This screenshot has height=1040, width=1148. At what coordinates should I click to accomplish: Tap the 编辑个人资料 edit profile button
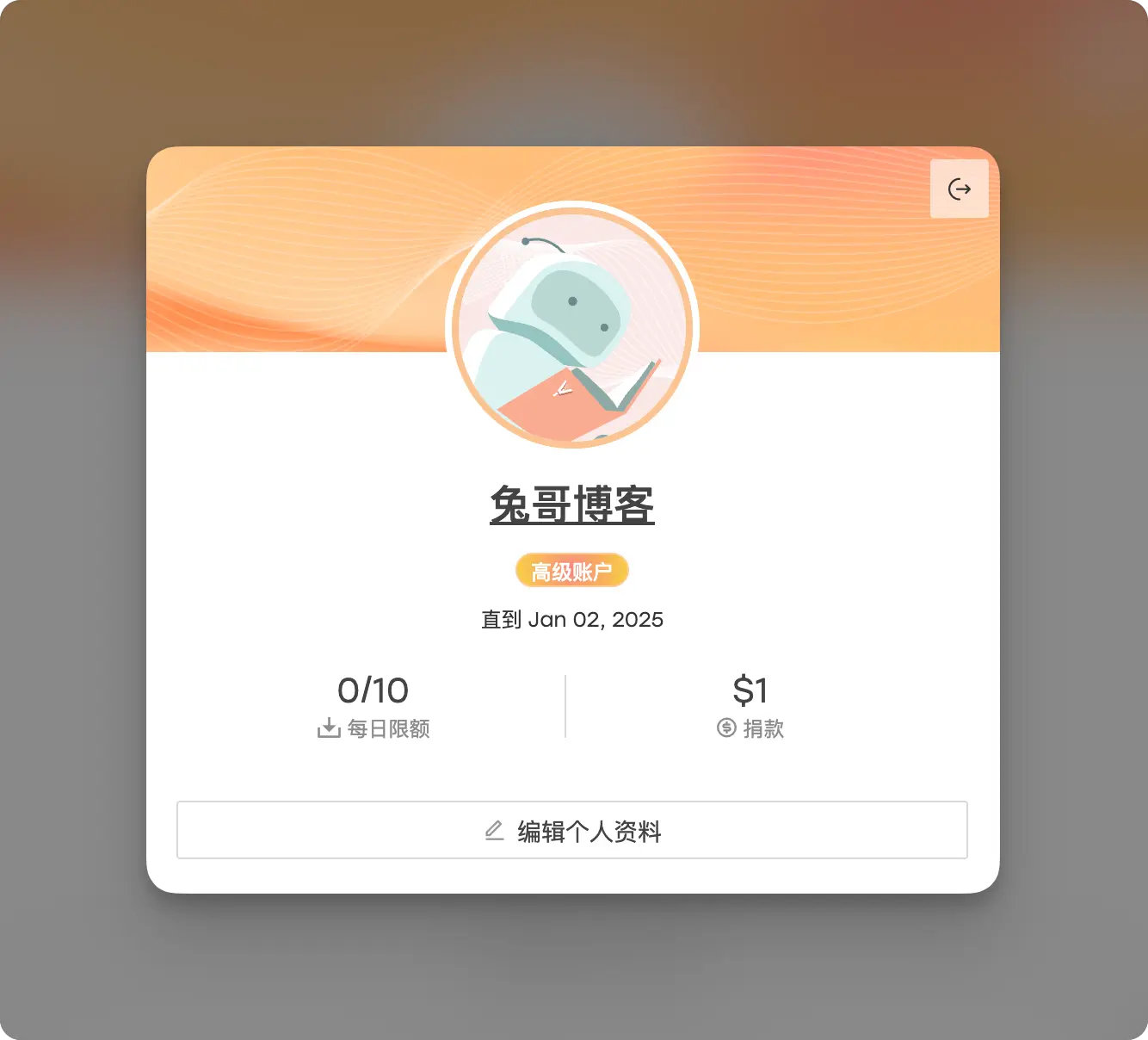(x=572, y=830)
